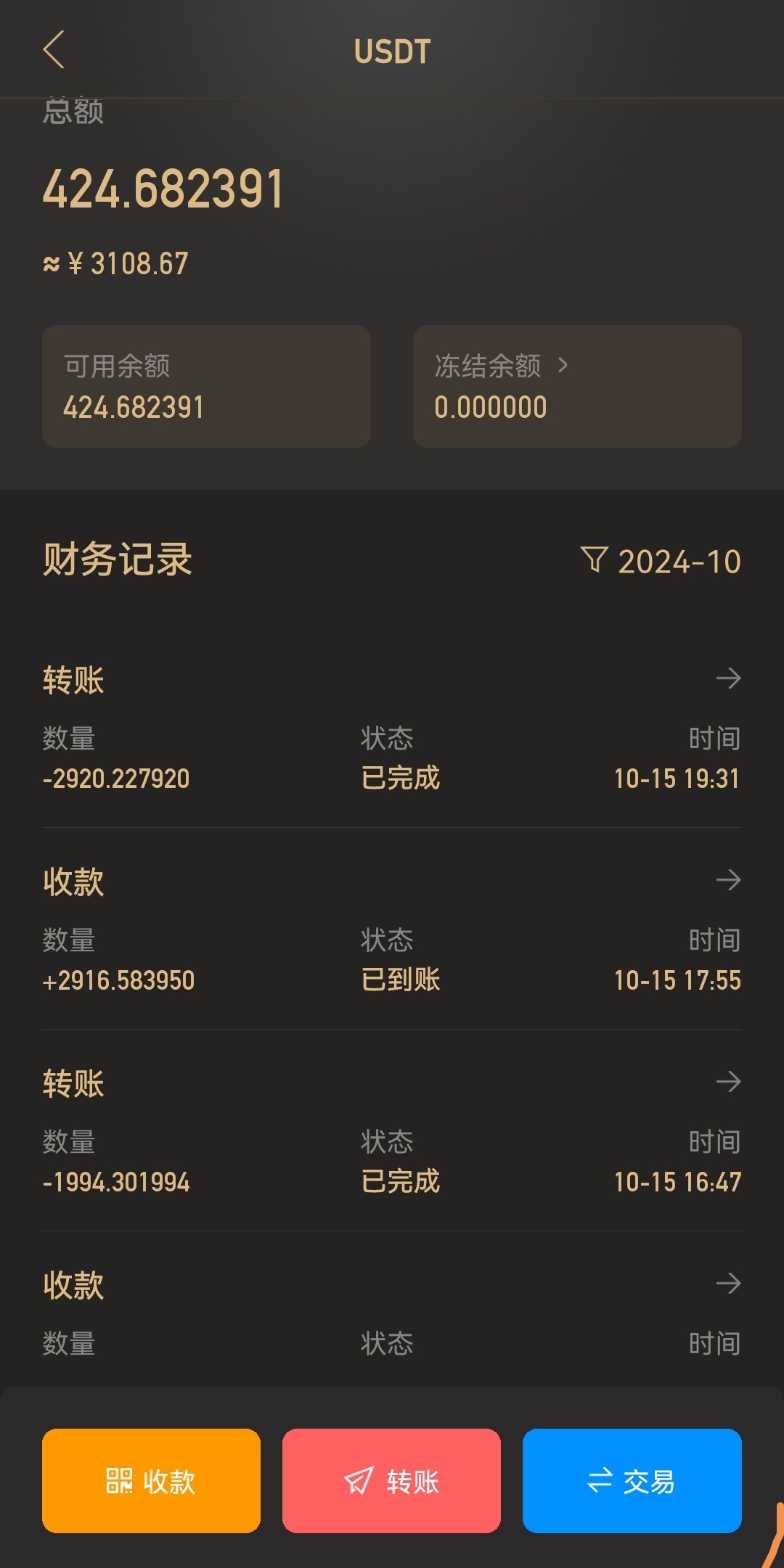
Task: Go back from the USDT page
Action: click(x=54, y=50)
